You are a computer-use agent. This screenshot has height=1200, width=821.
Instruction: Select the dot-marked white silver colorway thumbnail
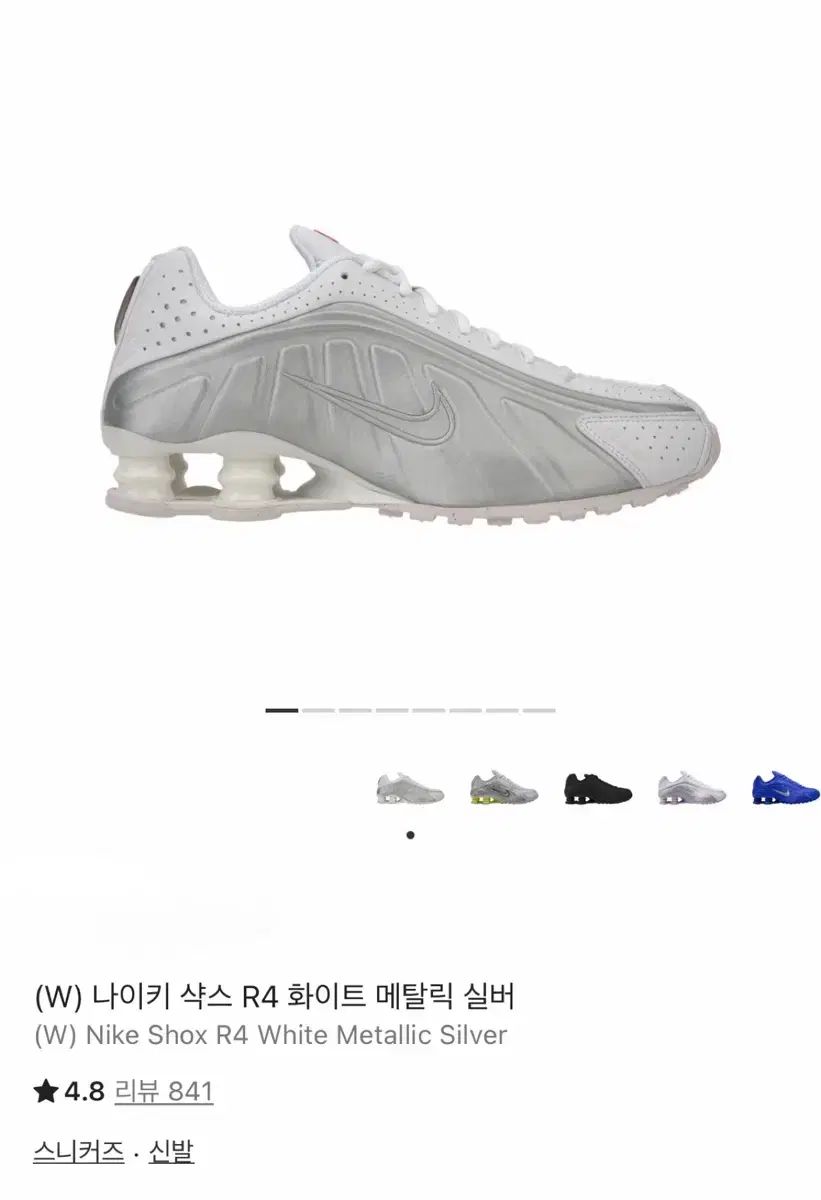tap(410, 788)
